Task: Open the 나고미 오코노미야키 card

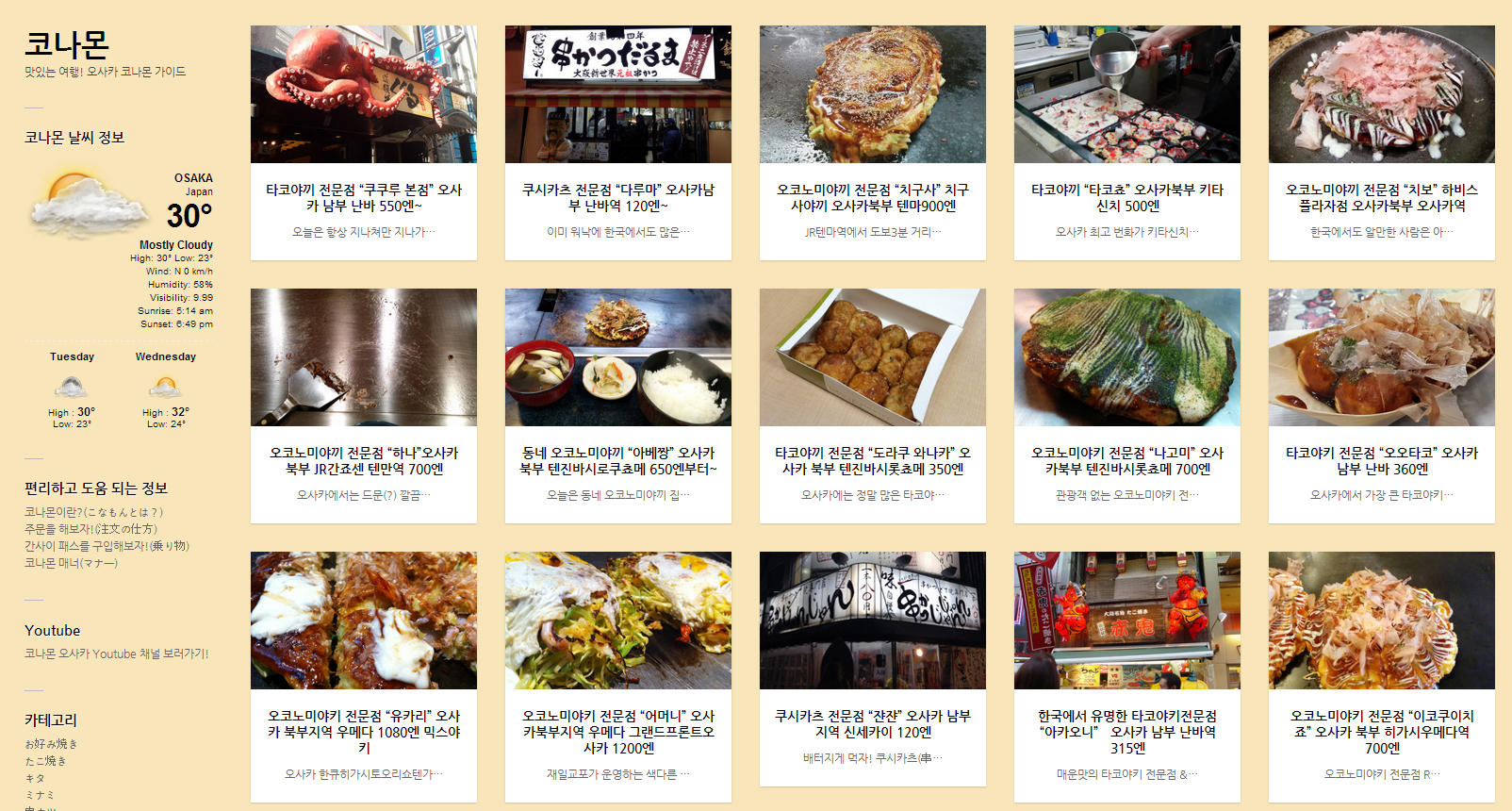Action: point(1126,460)
